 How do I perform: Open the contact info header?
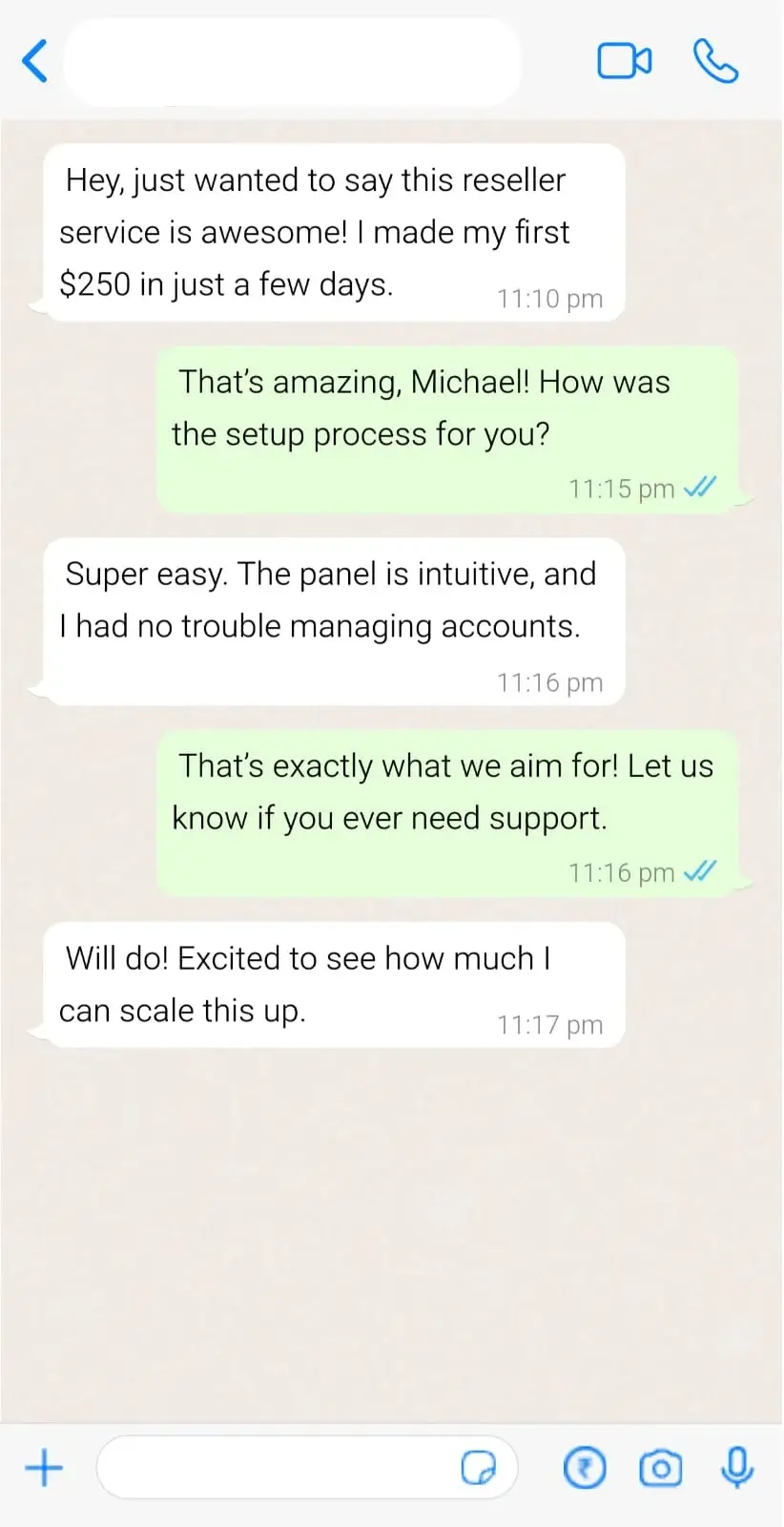(x=292, y=62)
